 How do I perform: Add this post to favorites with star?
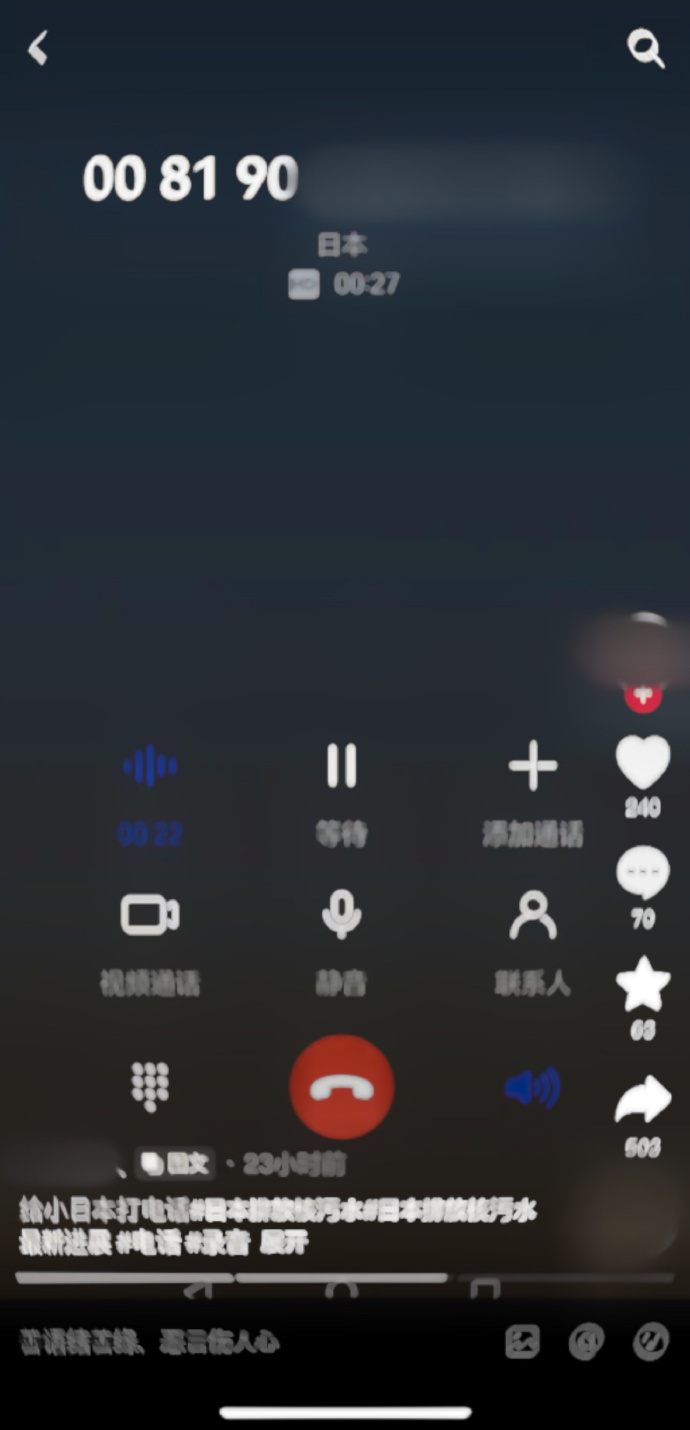[x=642, y=984]
